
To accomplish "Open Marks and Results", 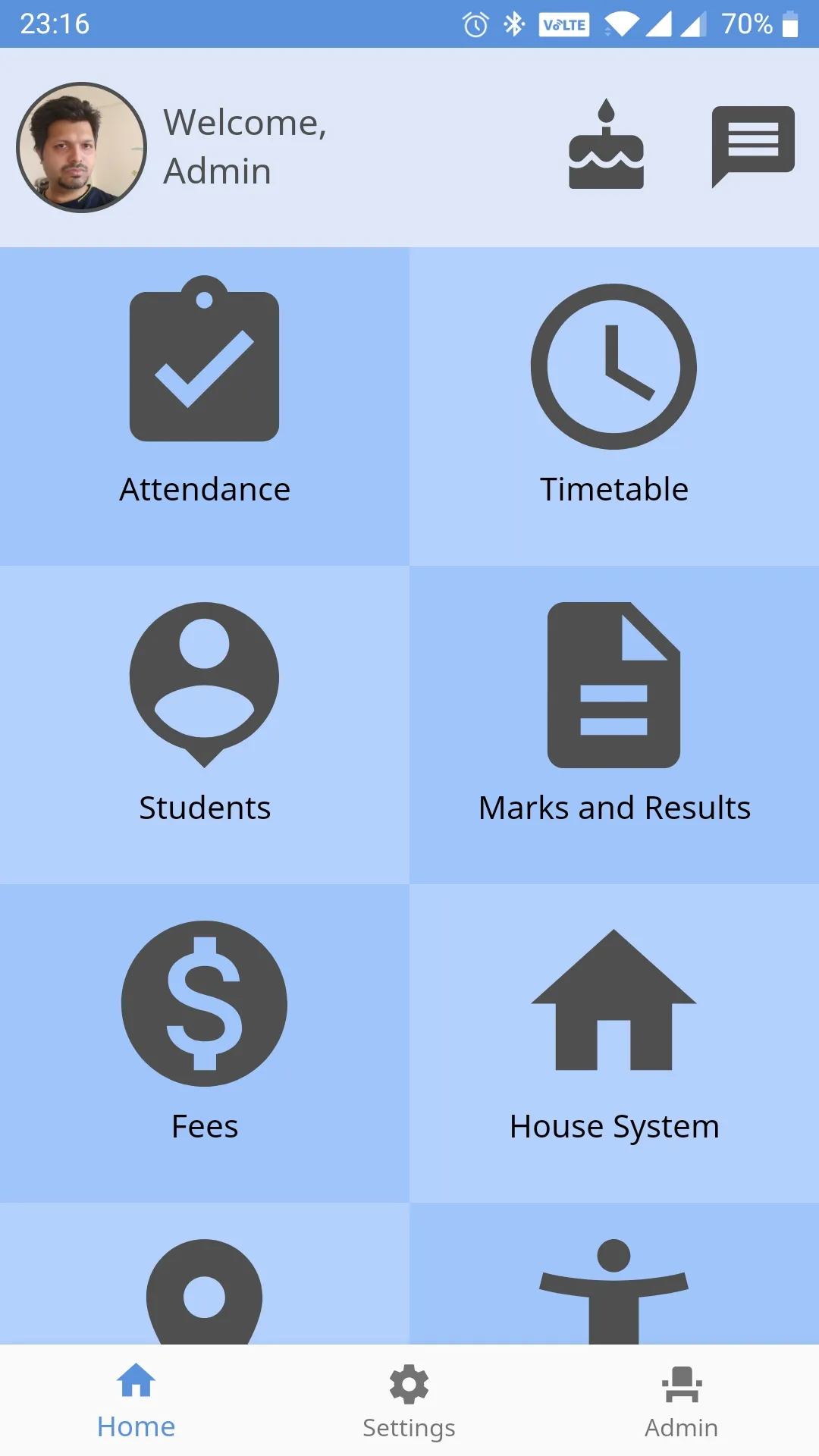I will point(614,725).
